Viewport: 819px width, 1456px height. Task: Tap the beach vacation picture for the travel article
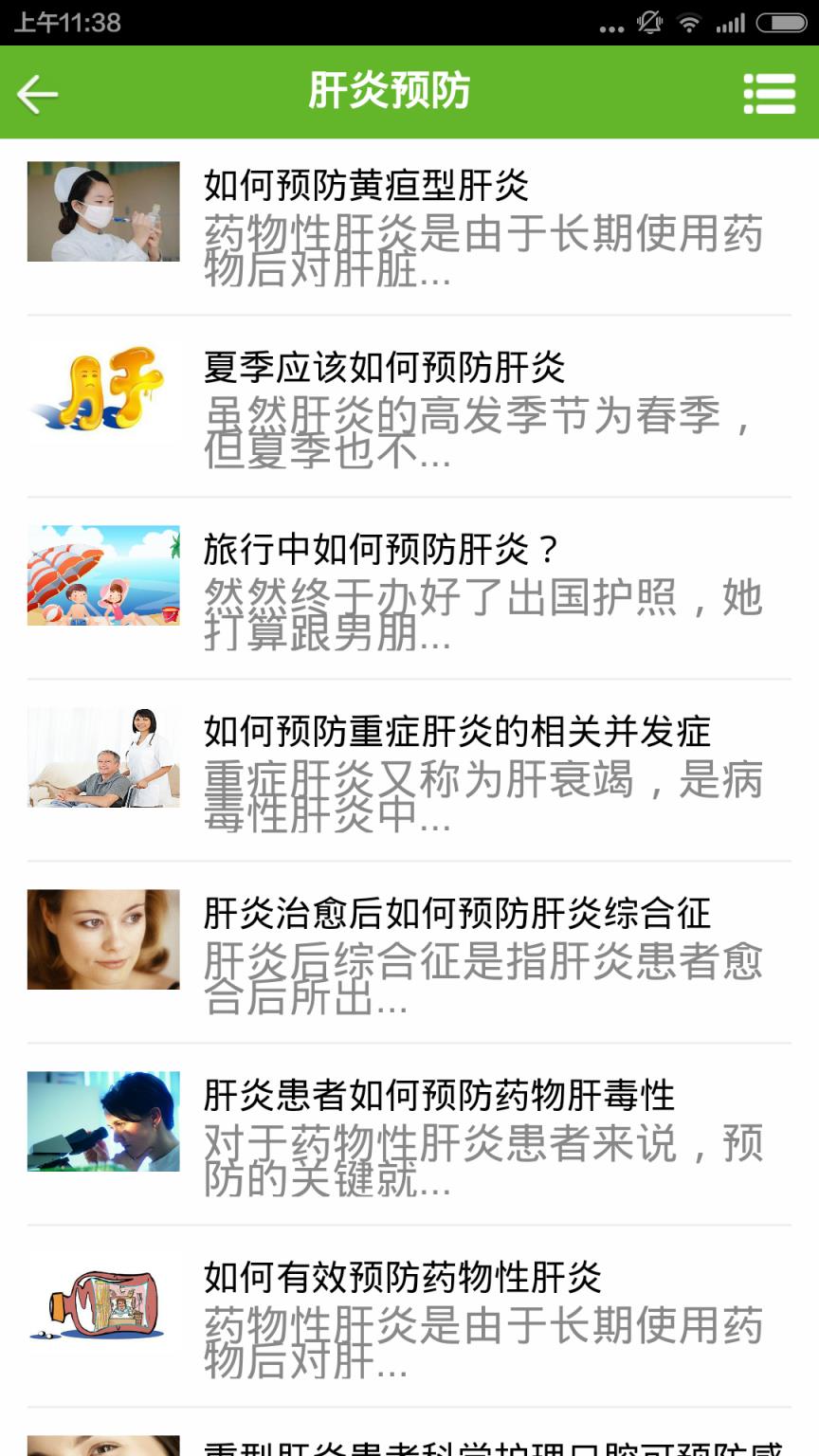[102, 576]
